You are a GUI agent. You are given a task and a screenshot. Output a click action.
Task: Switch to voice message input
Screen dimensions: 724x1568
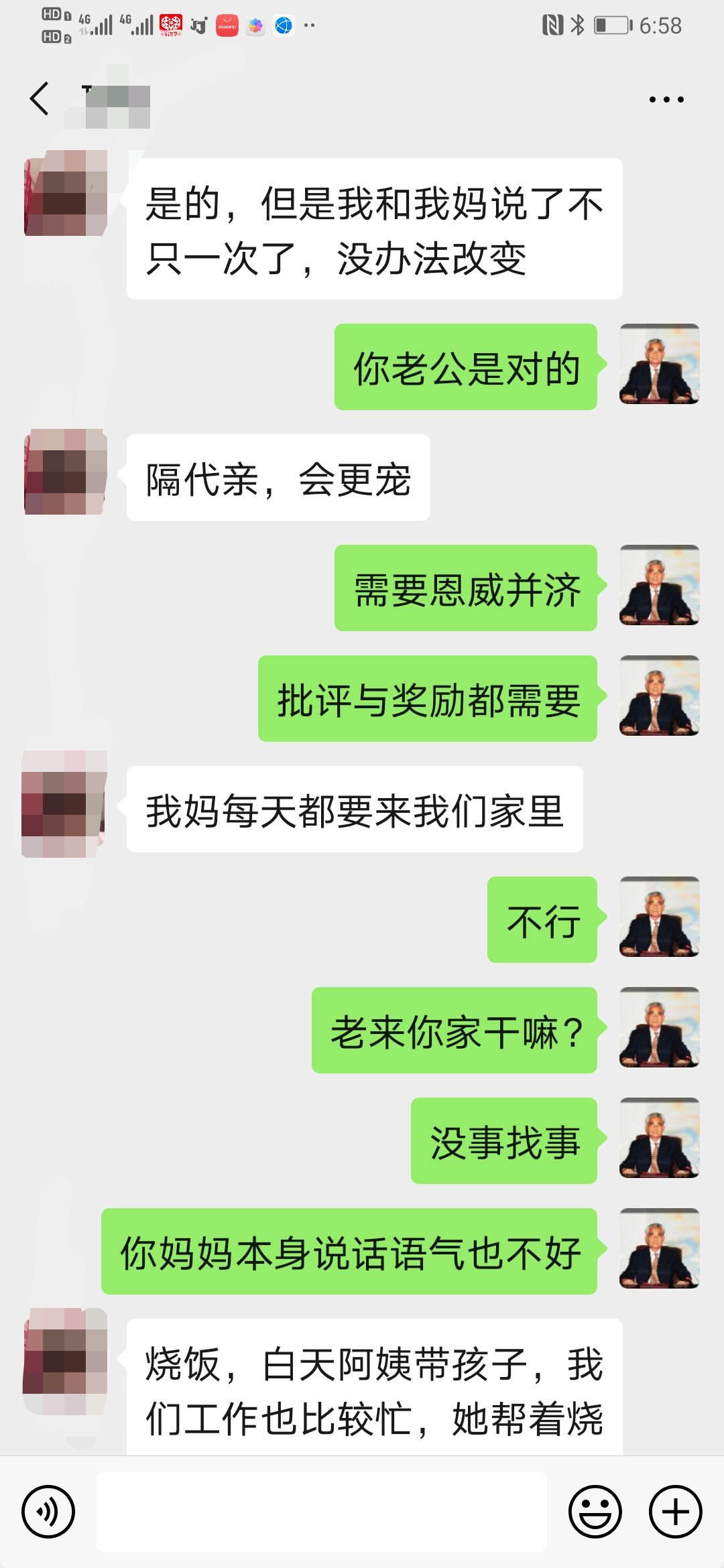[x=48, y=1511]
